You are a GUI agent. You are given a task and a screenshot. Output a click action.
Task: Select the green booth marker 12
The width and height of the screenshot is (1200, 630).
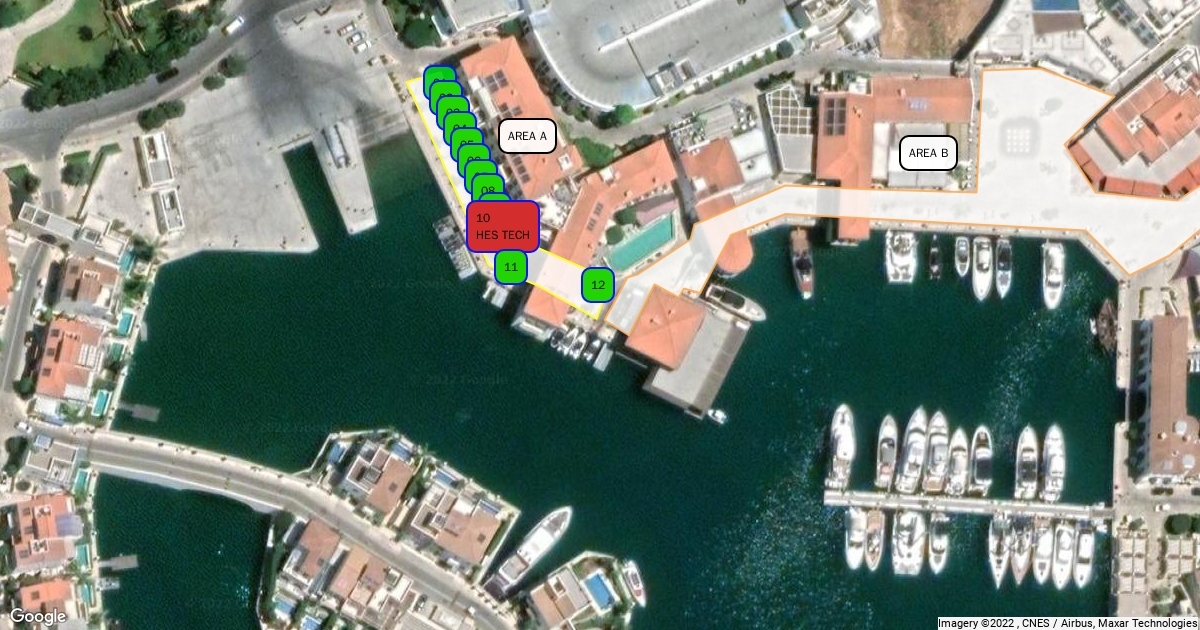[598, 285]
